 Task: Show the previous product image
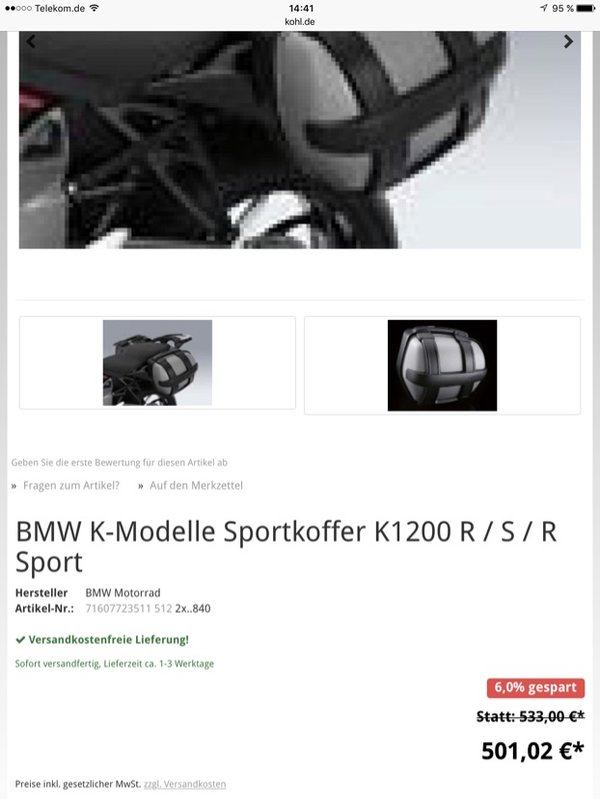[x=30, y=42]
